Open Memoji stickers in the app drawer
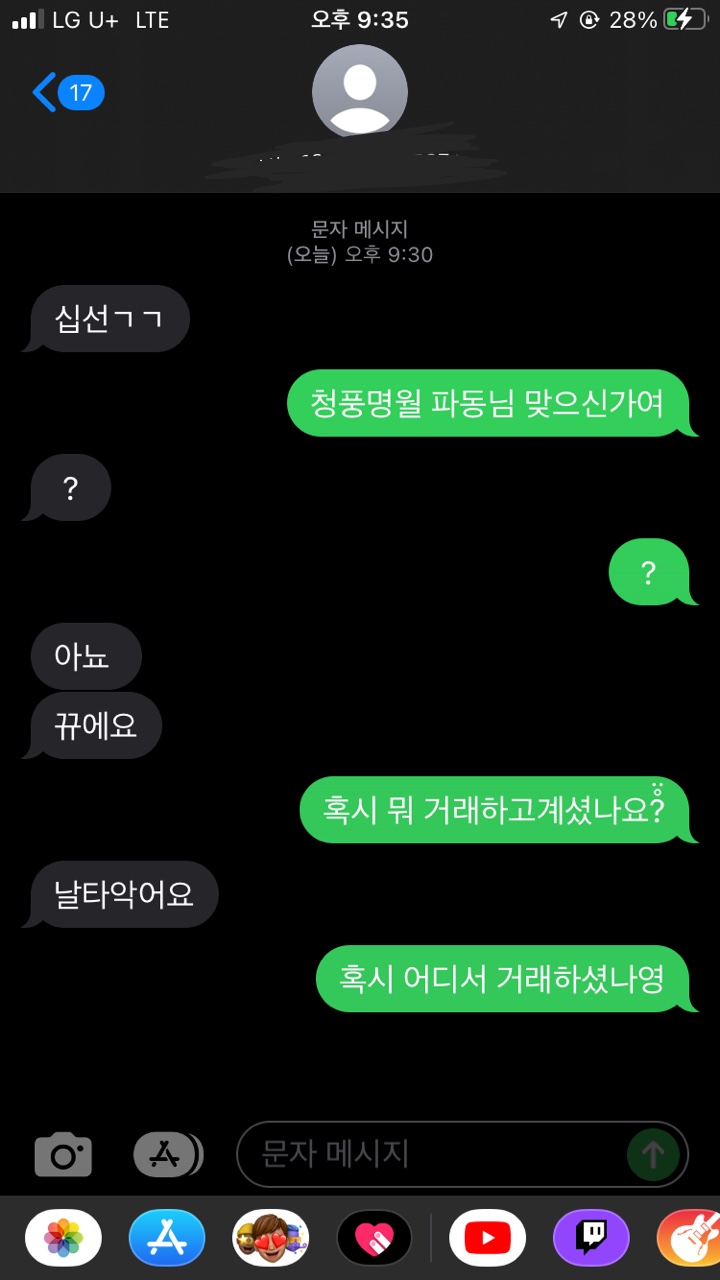Viewport: 720px width, 1280px height. (271, 1238)
